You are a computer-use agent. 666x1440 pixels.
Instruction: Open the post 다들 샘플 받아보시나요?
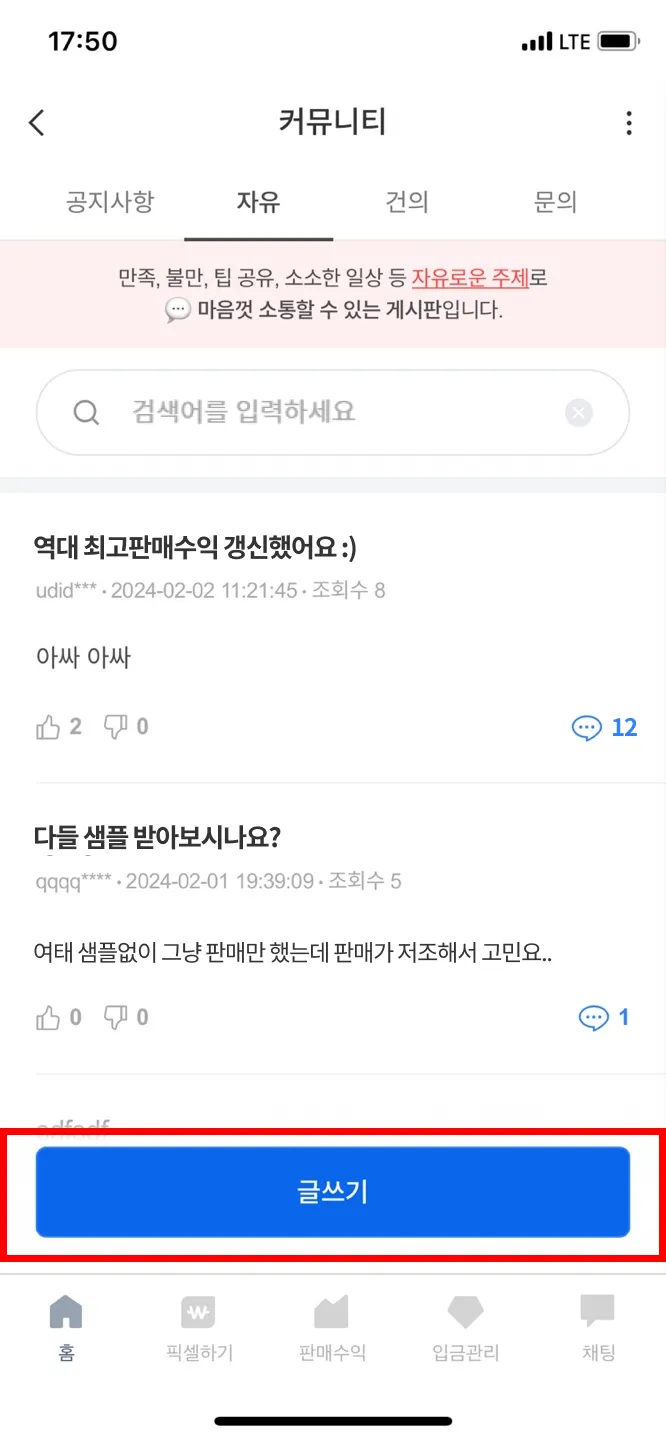157,837
